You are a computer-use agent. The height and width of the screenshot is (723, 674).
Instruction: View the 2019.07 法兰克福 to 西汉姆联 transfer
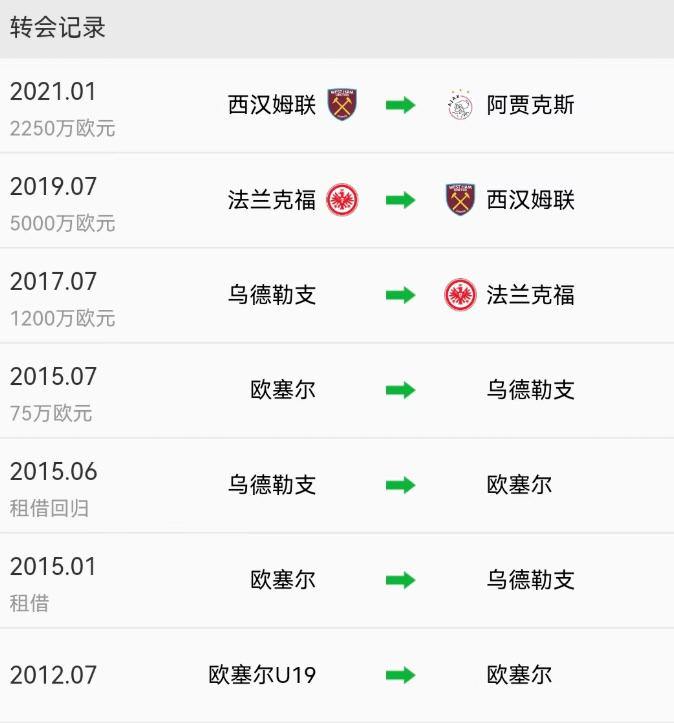click(337, 200)
